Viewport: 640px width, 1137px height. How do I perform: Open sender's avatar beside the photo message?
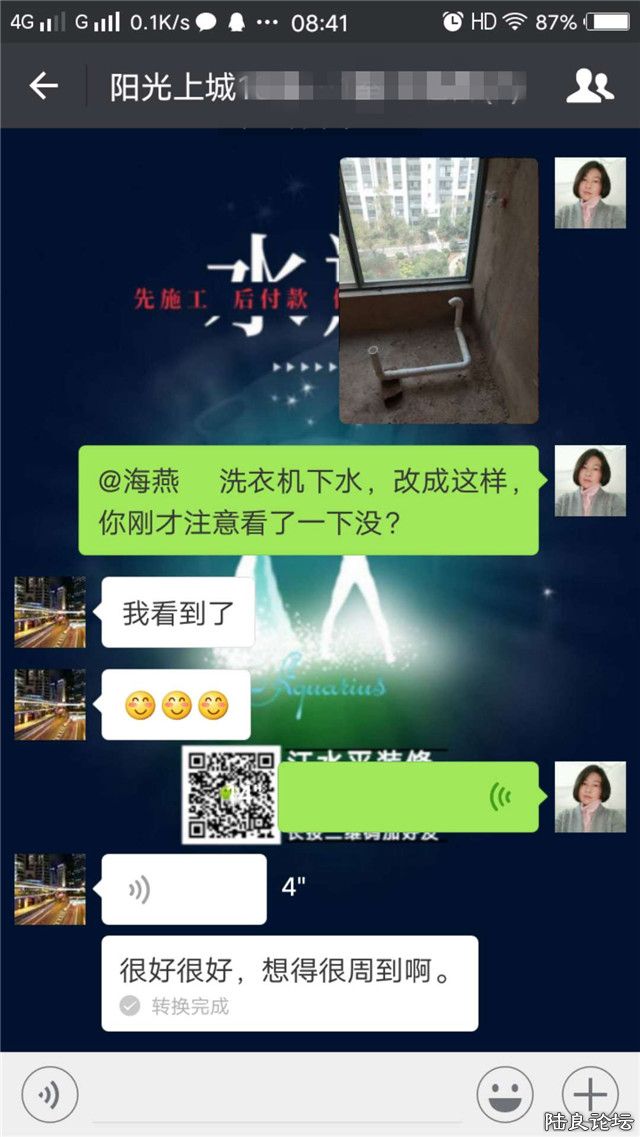pyautogui.click(x=590, y=193)
